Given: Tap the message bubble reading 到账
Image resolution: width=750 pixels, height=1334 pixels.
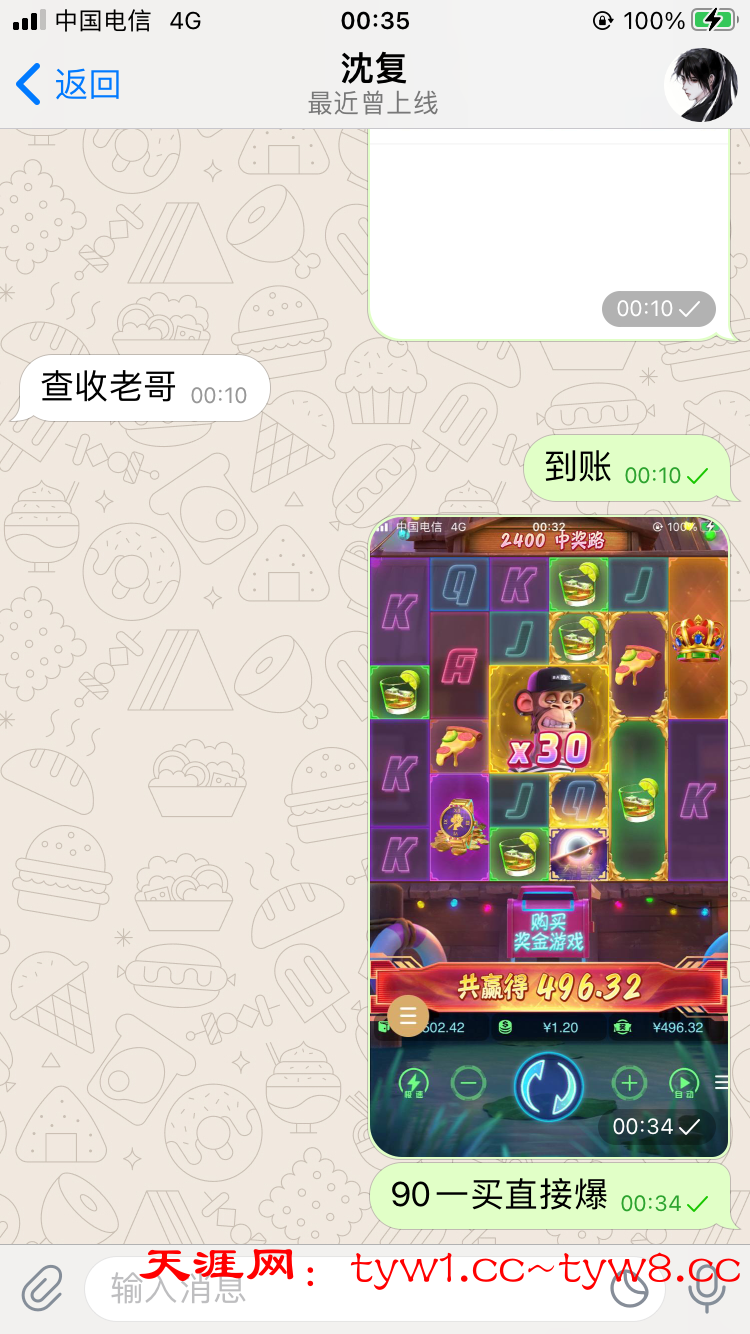Looking at the screenshot, I should [628, 468].
